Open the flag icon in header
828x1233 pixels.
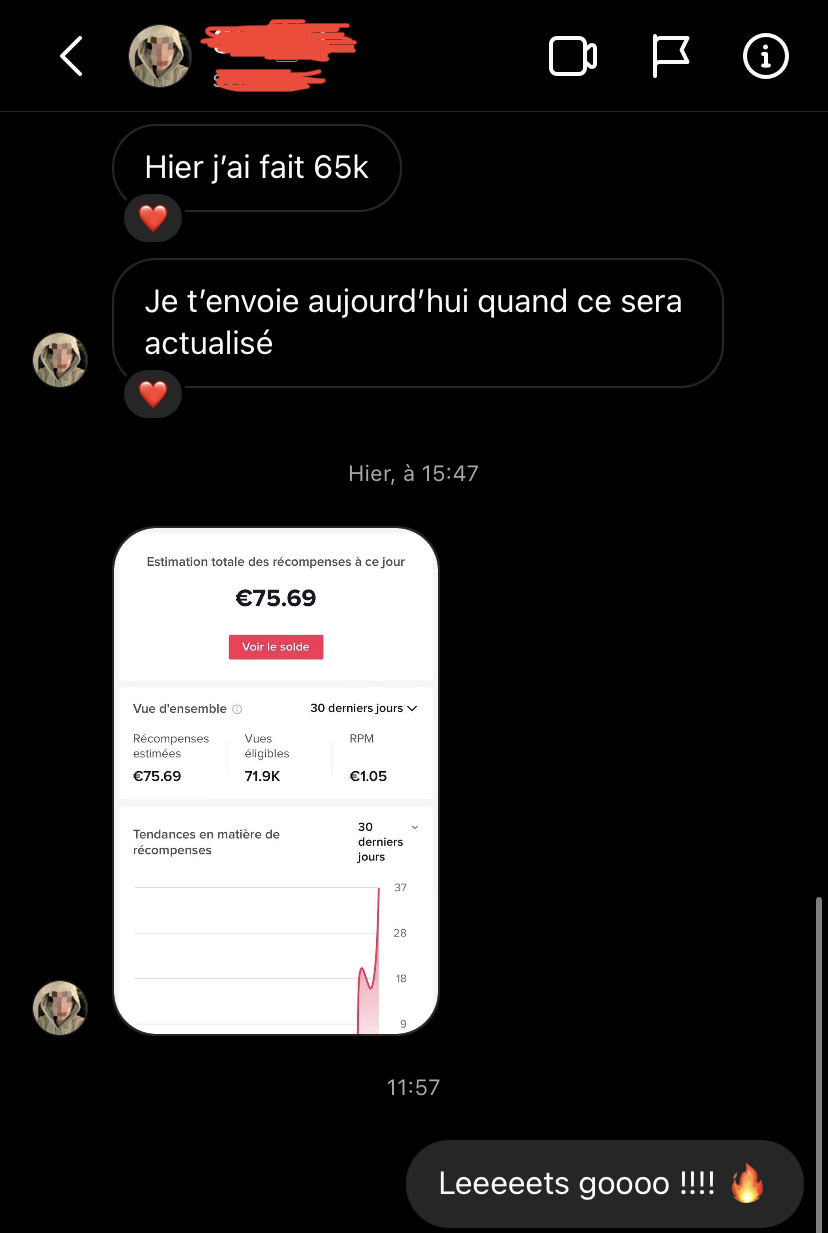[x=670, y=57]
